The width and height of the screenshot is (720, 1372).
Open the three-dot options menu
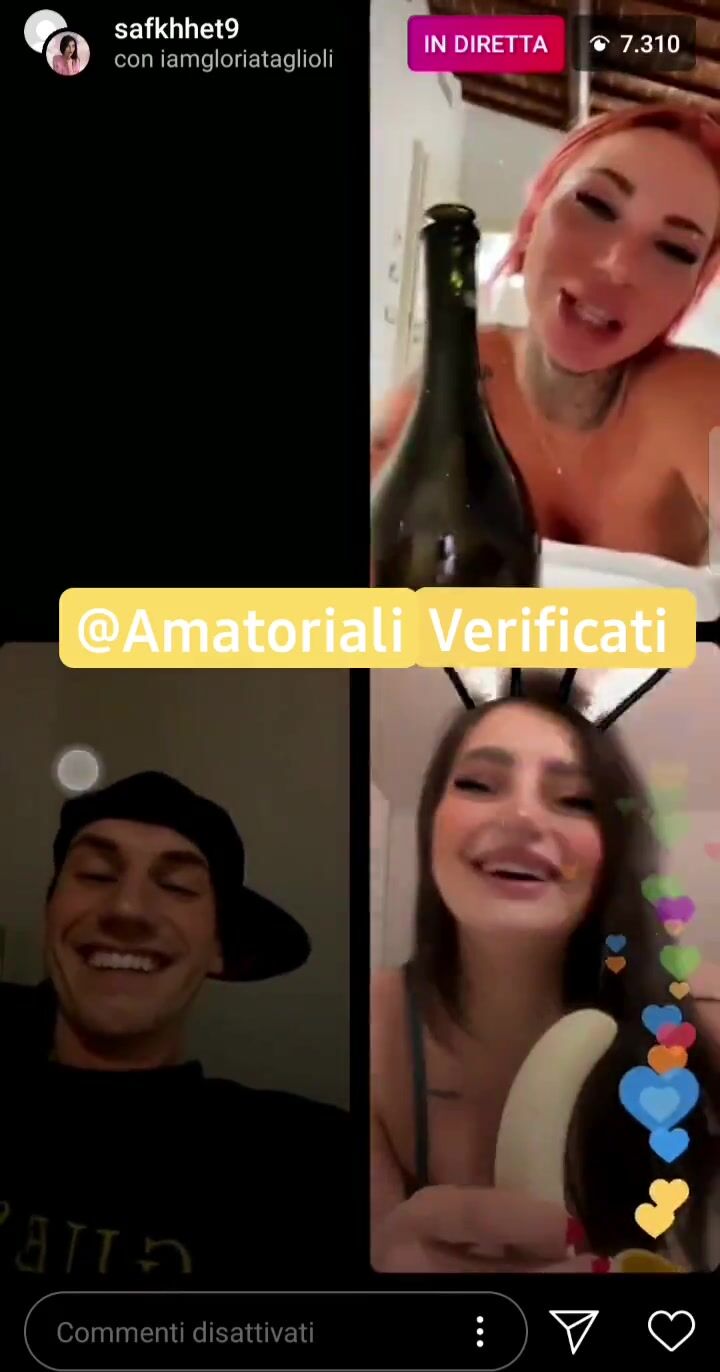coord(480,1332)
